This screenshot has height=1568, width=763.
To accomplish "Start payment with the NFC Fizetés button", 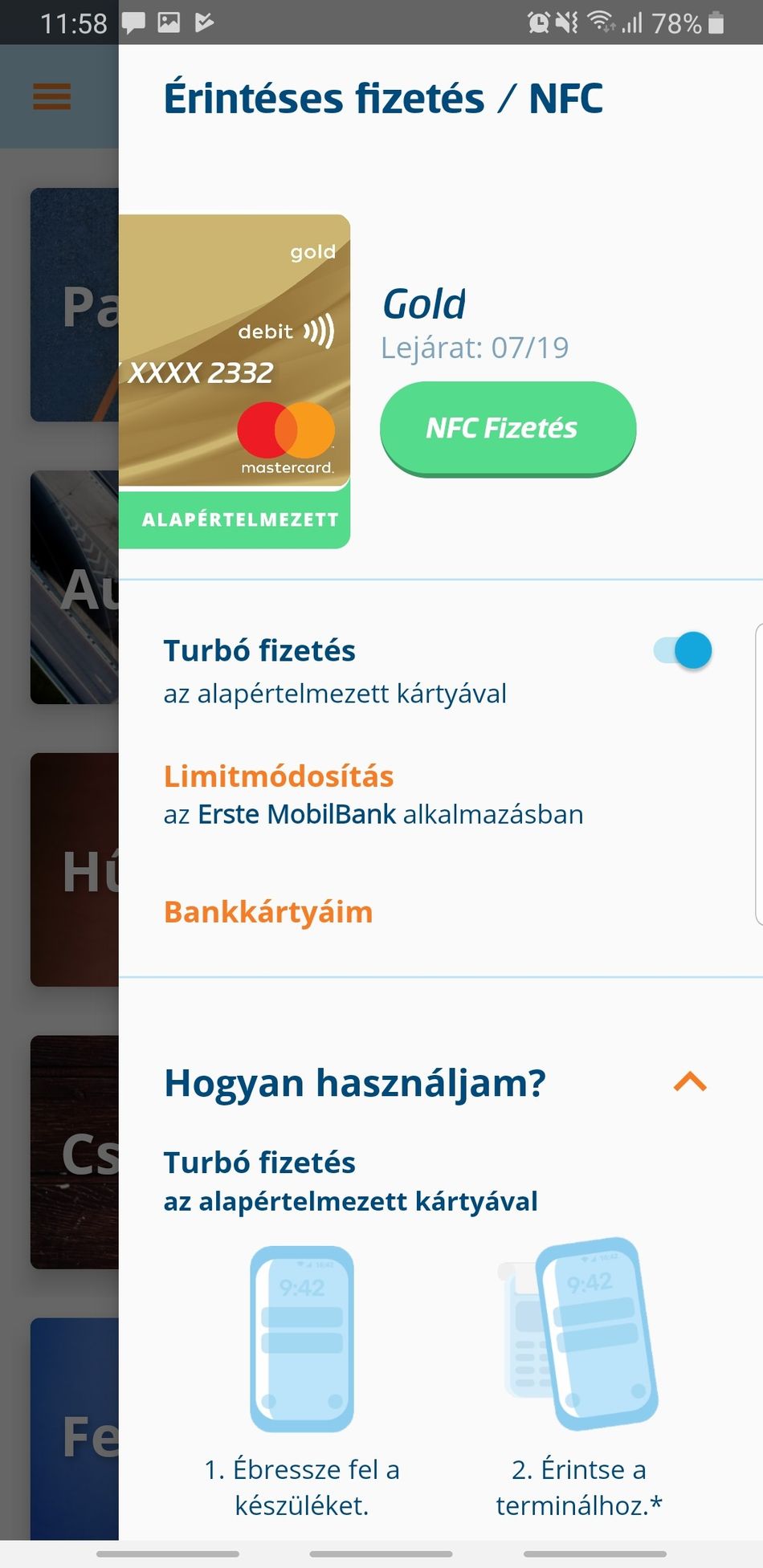I will pyautogui.click(x=508, y=428).
